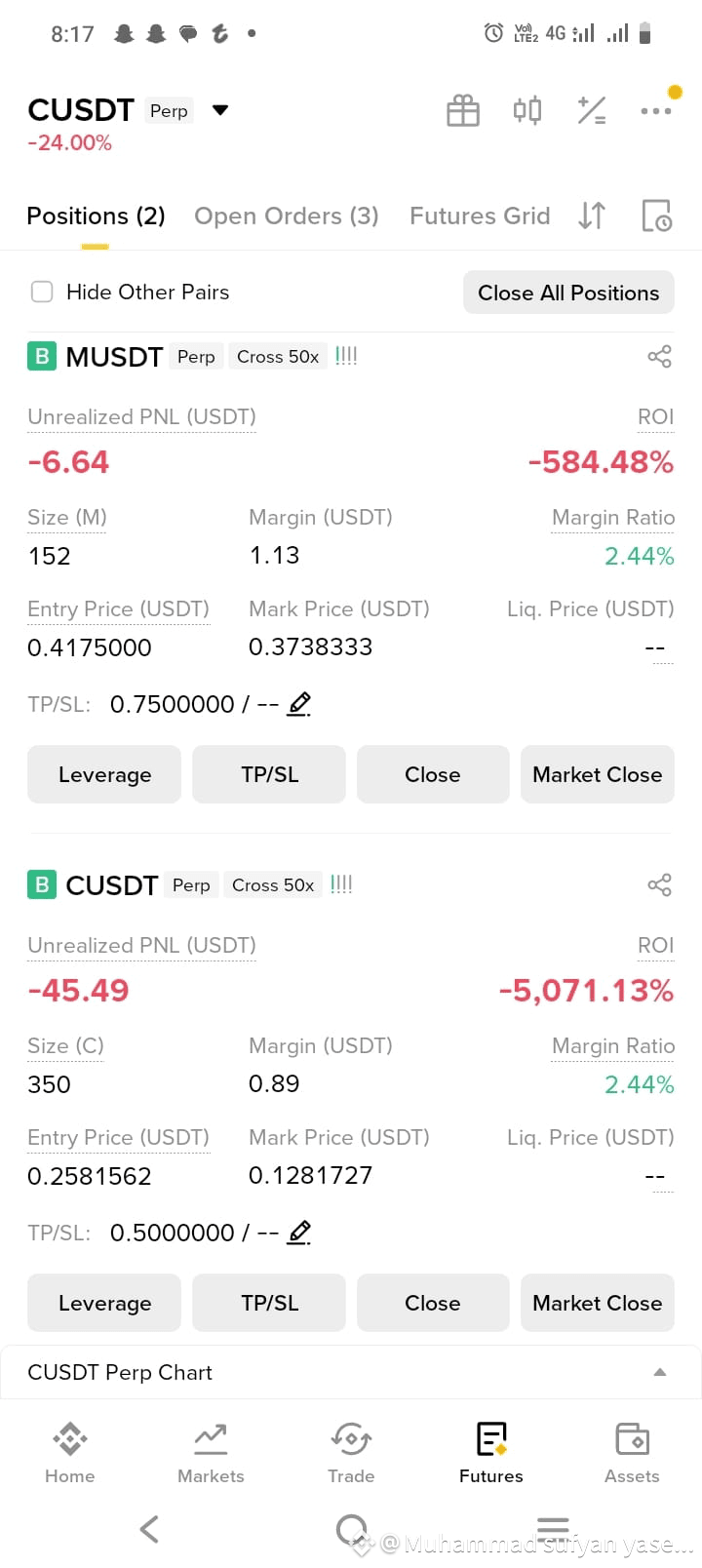Image resolution: width=702 pixels, height=1568 pixels.
Task: Market Close the MUSDT position
Action: point(598,774)
